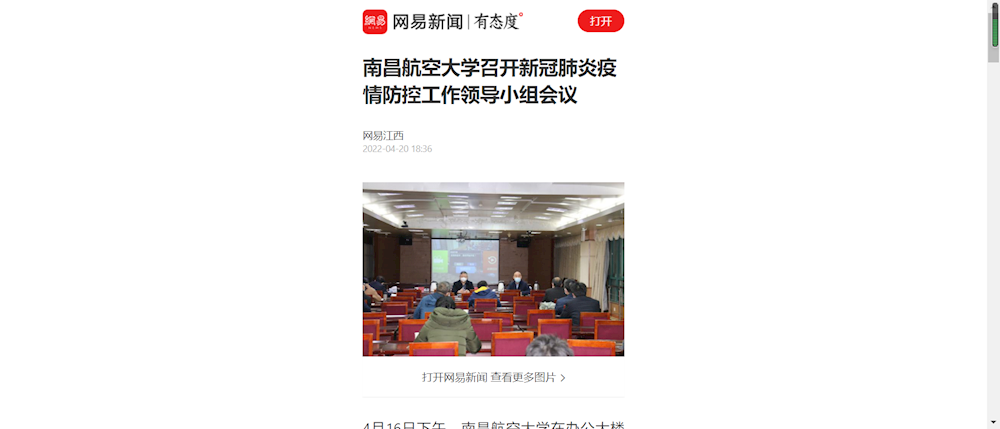
Task: Tap the red 打开 button
Action: 600,21
